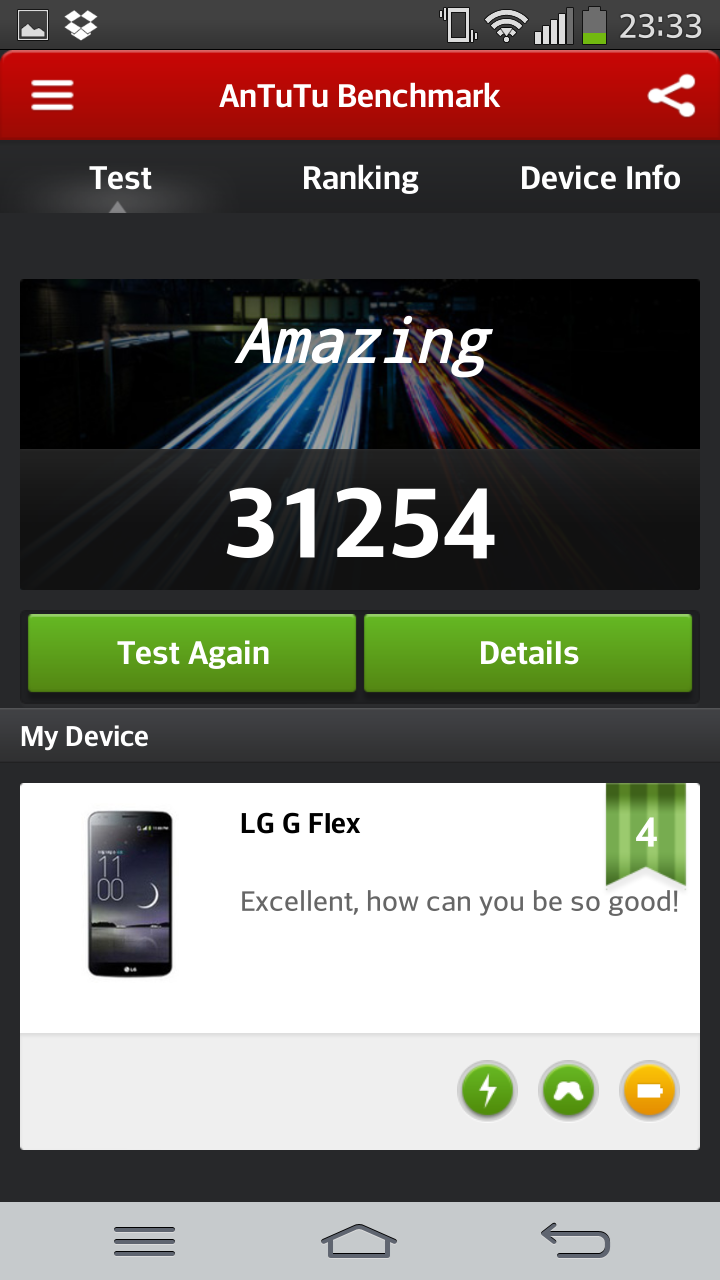Tap the green lightning bolt icon
720x1280 pixels.
[487, 1090]
